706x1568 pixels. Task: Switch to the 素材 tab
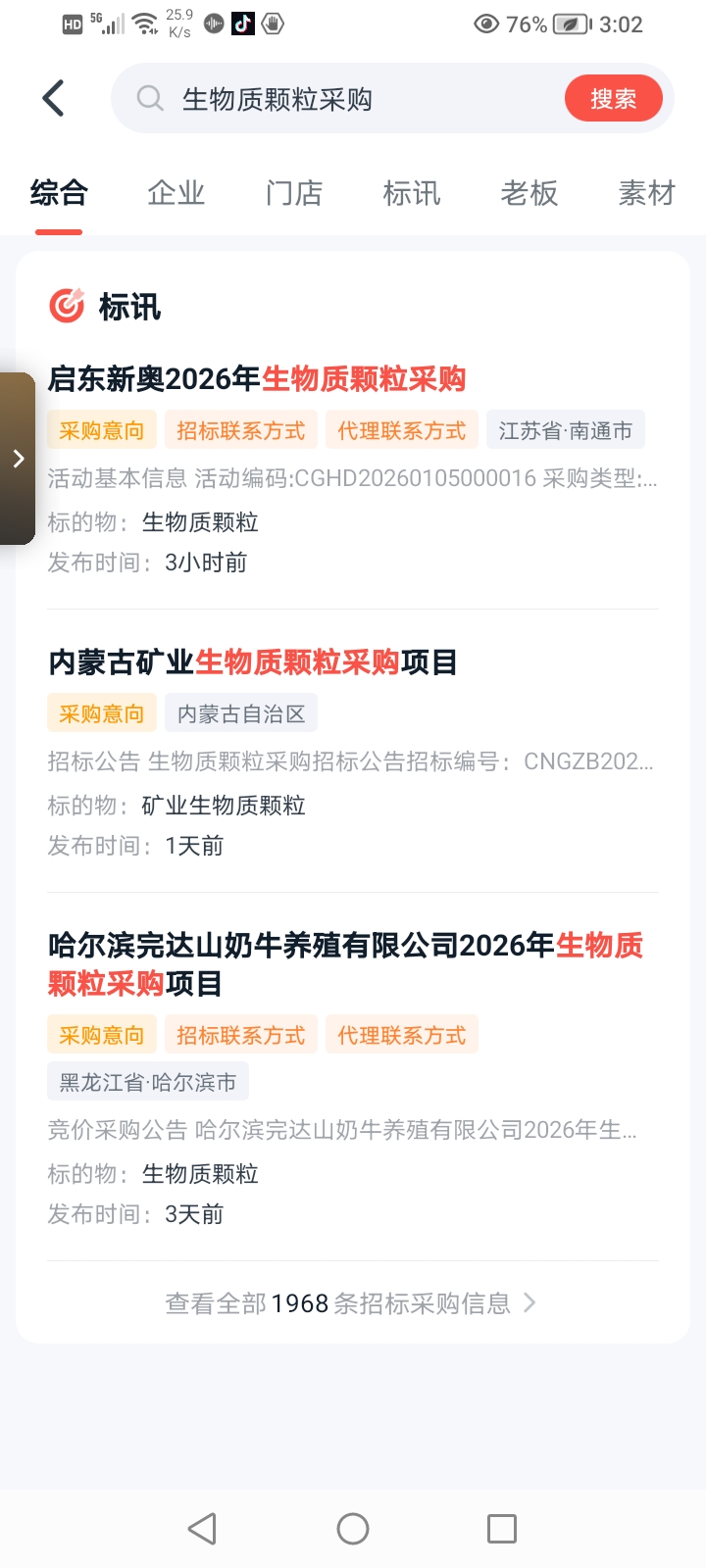pos(646,193)
